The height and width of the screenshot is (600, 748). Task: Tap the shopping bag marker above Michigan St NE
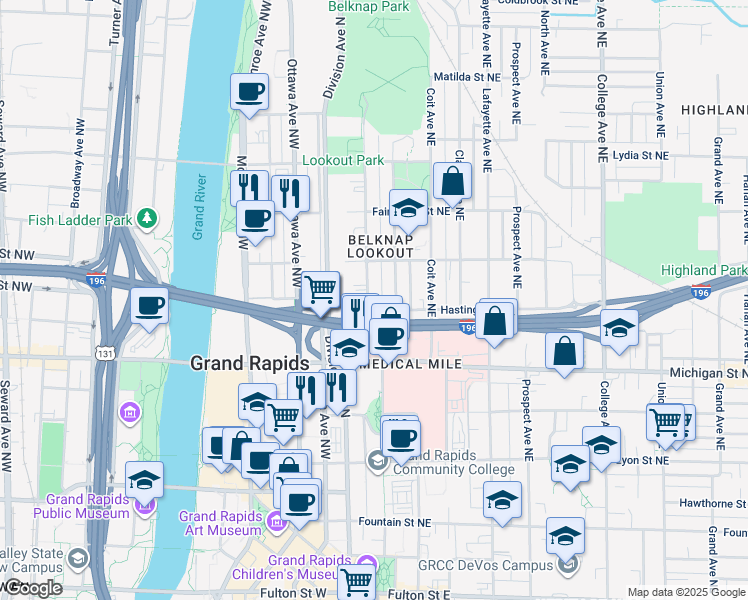[564, 352]
